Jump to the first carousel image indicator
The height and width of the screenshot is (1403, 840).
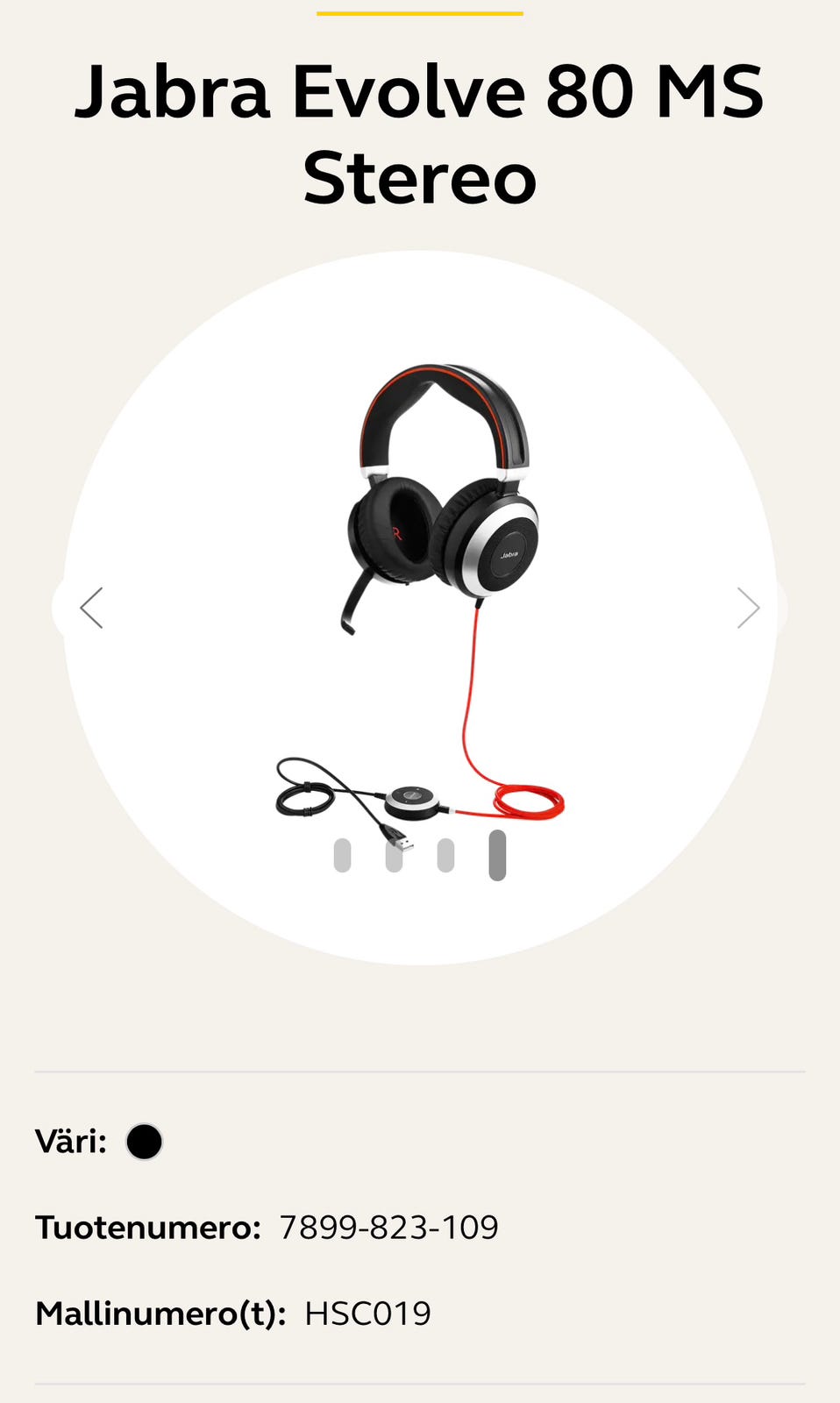coord(343,855)
